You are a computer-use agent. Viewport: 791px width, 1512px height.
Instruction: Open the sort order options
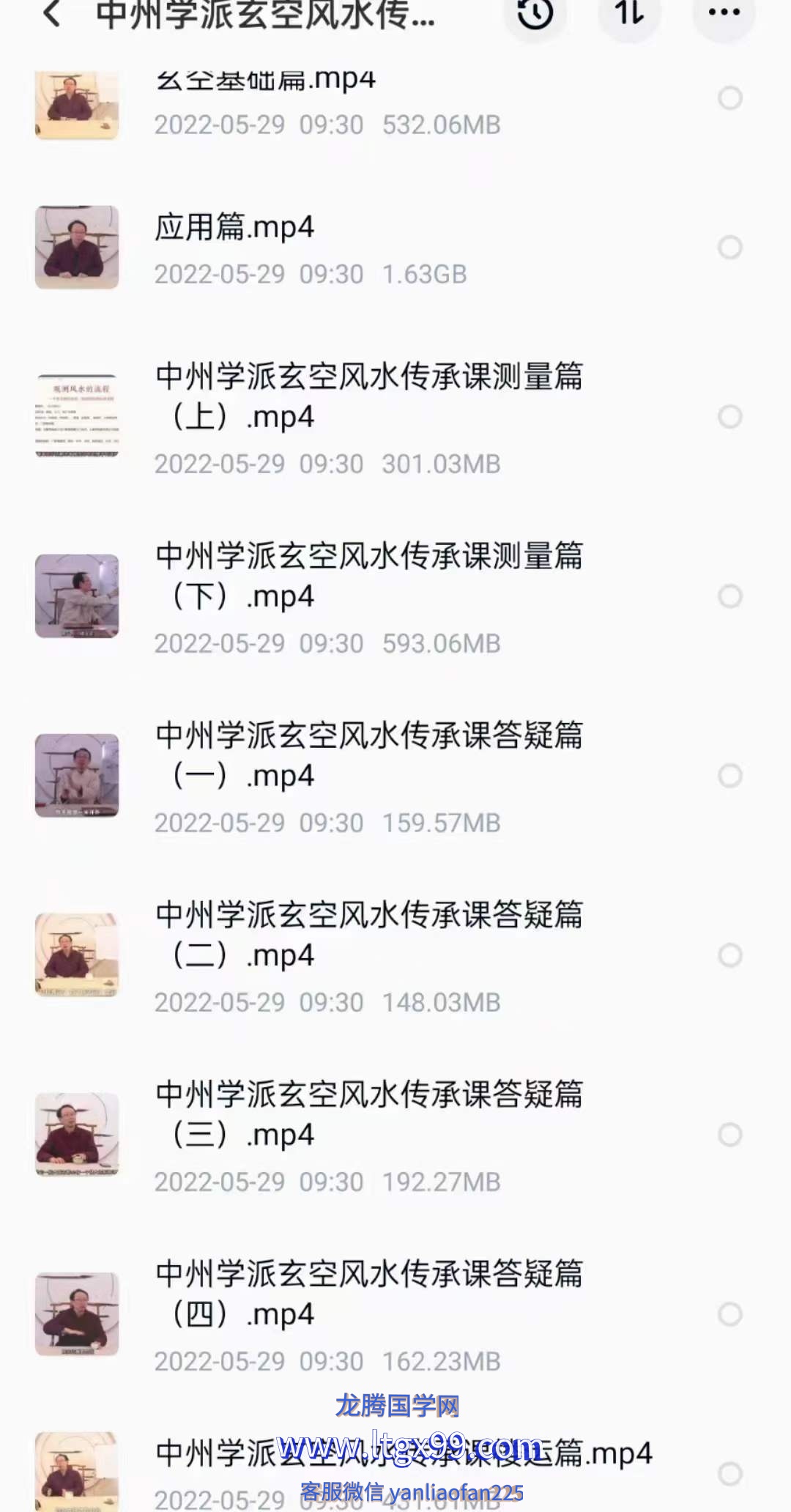click(x=629, y=14)
